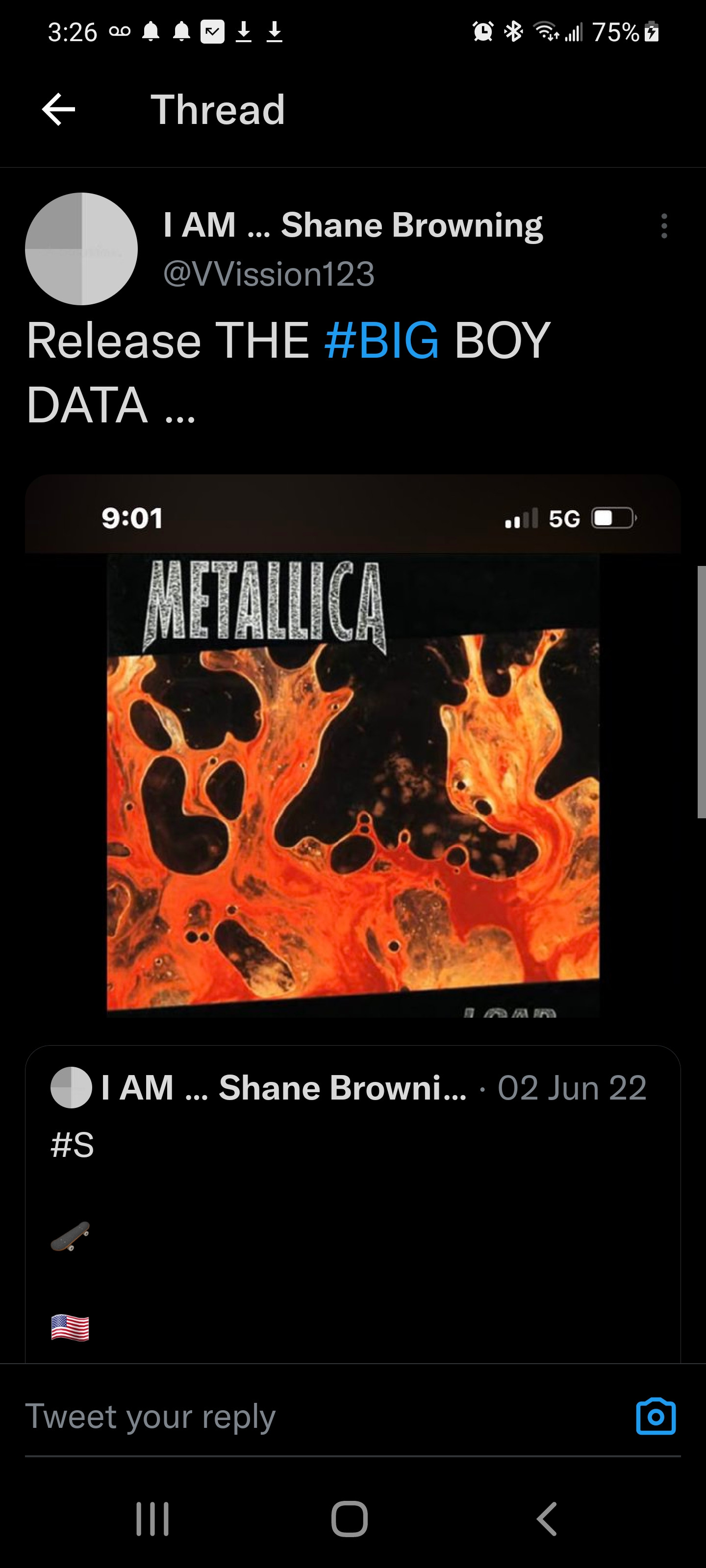Tap the Tweet your reply field
The width and height of the screenshot is (706, 1568).
[x=304, y=1417]
